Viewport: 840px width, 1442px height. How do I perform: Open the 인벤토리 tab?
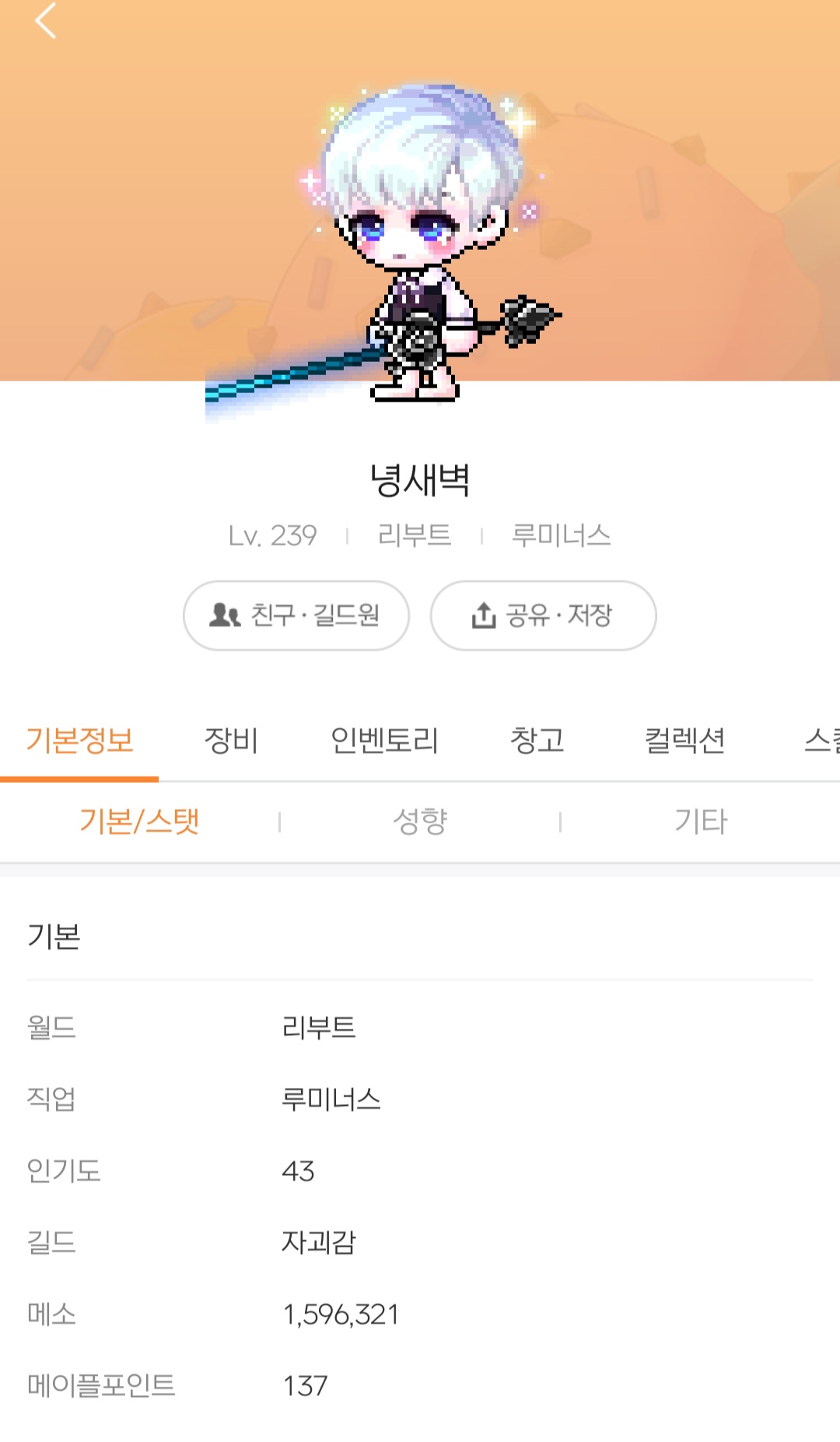[x=384, y=740]
